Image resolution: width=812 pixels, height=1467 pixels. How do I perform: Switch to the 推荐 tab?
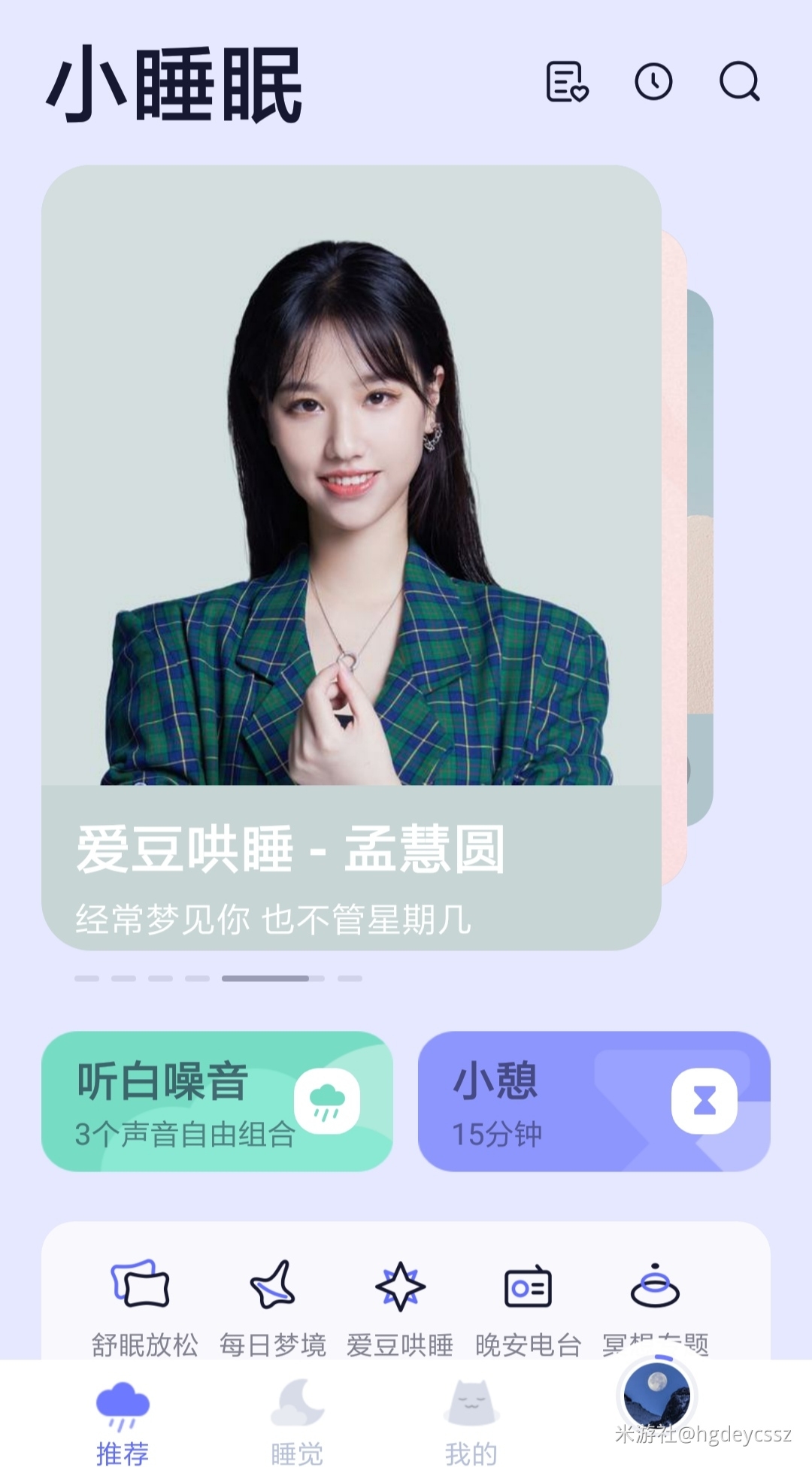click(x=123, y=1423)
